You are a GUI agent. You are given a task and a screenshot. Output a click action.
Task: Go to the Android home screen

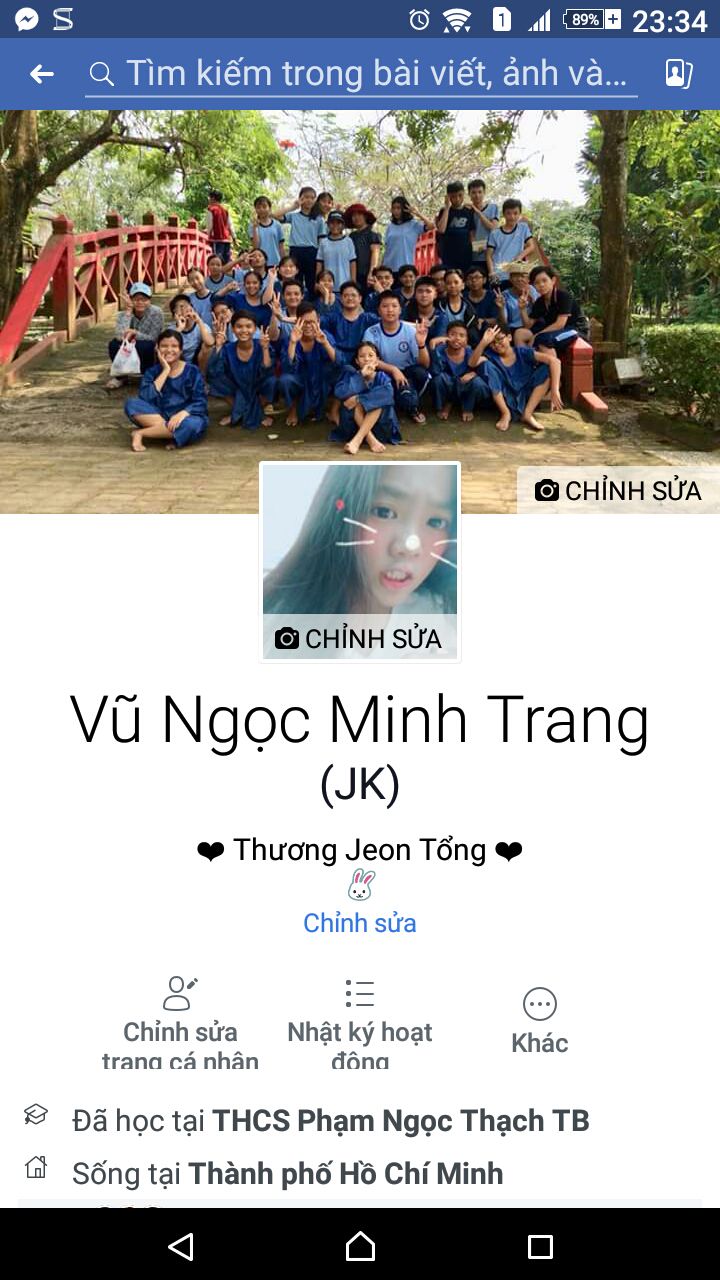360,1245
